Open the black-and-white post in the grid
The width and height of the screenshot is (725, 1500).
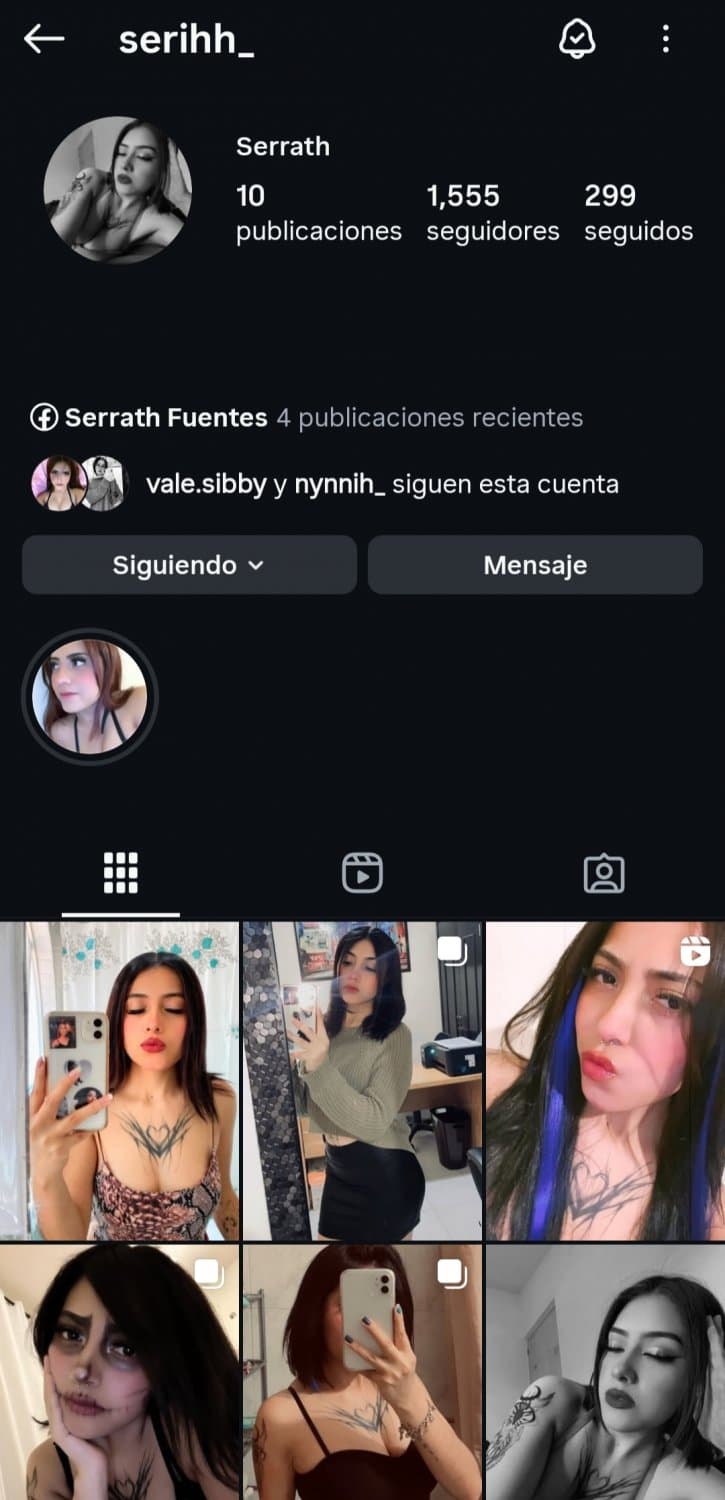pos(605,1372)
